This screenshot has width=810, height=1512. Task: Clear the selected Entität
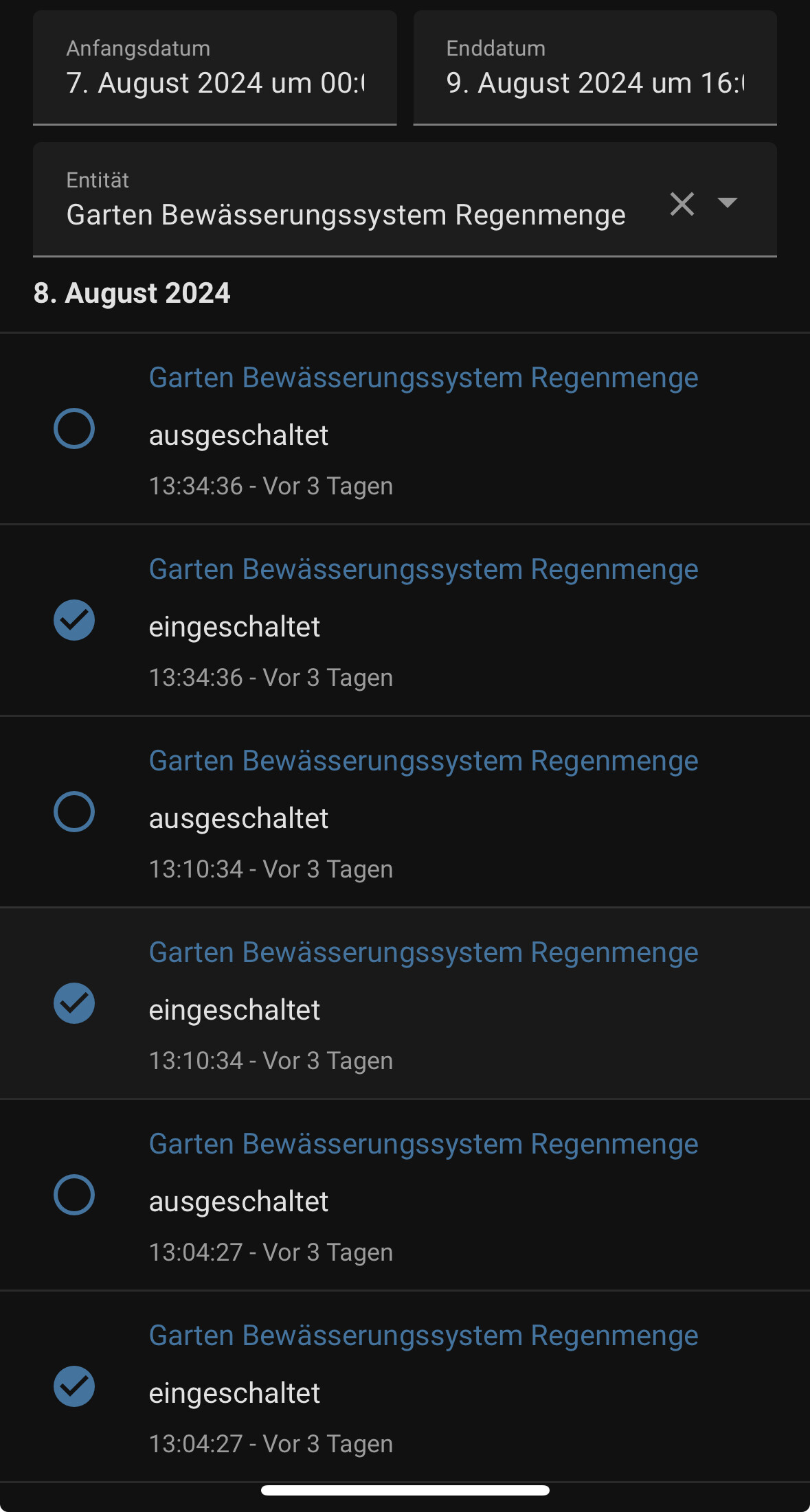click(682, 204)
